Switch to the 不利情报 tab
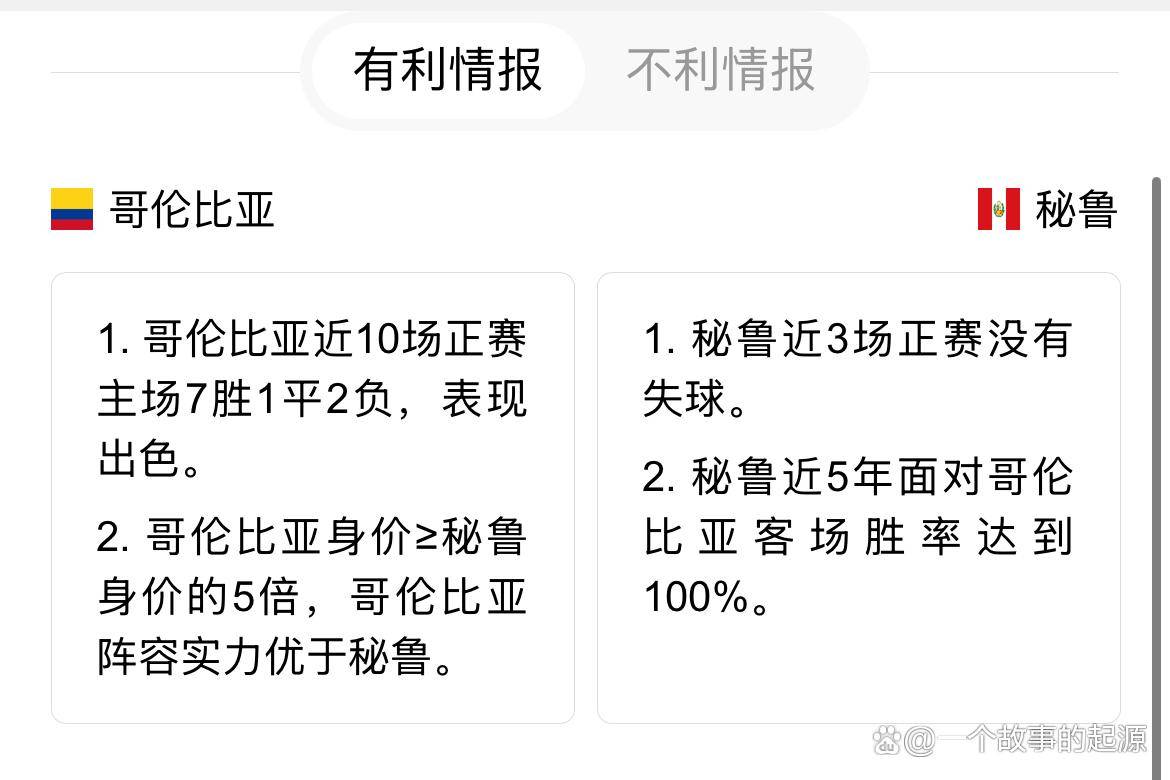 pos(720,71)
